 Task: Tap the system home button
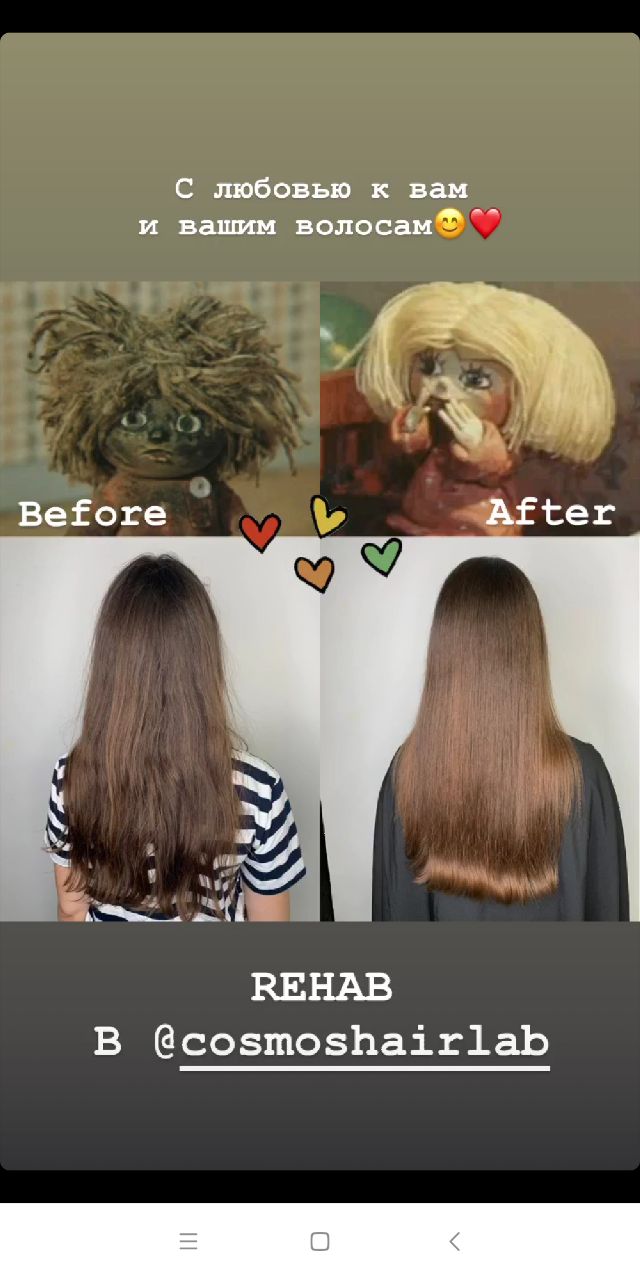(x=320, y=1241)
